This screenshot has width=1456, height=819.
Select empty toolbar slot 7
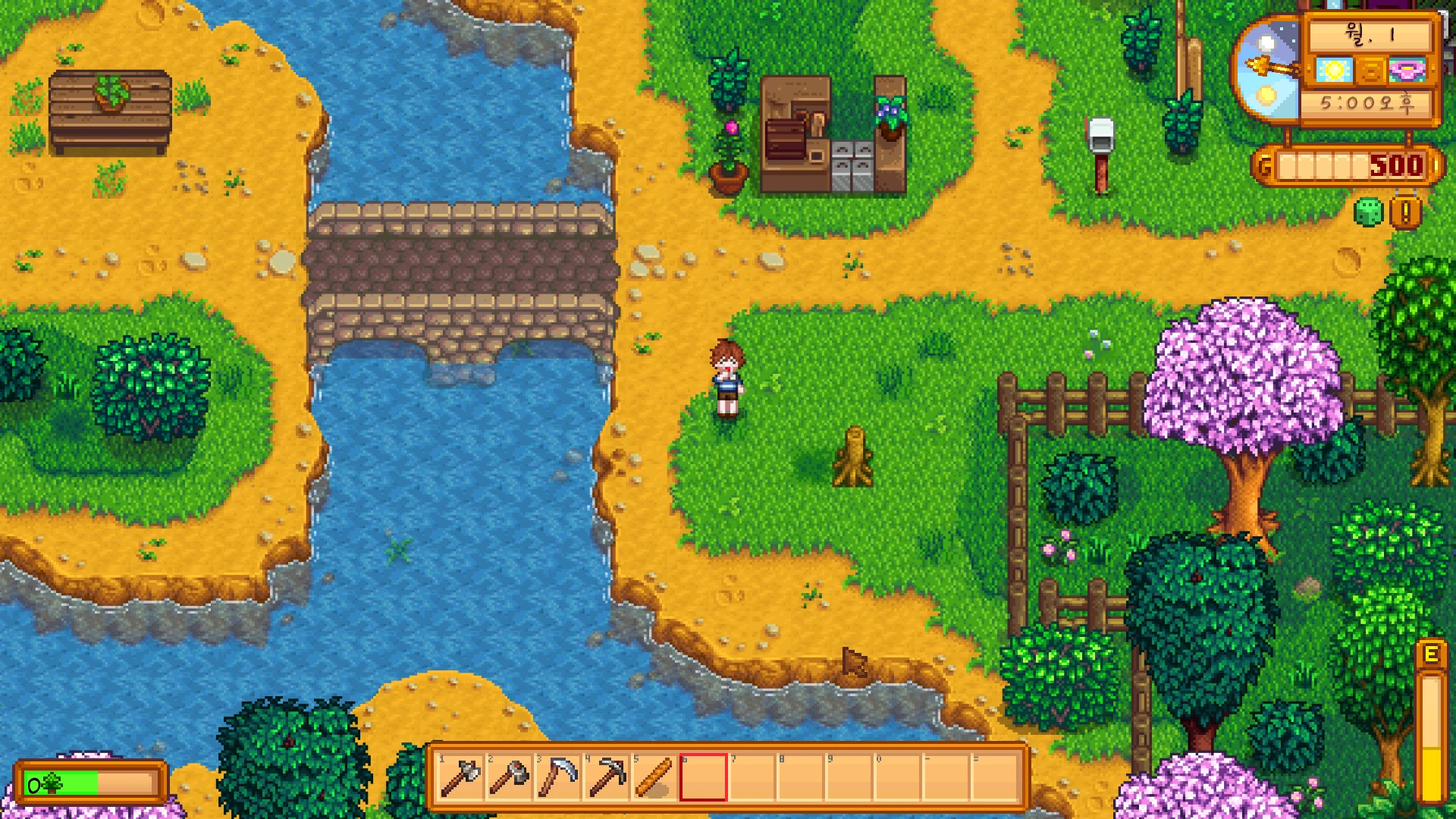click(752, 777)
